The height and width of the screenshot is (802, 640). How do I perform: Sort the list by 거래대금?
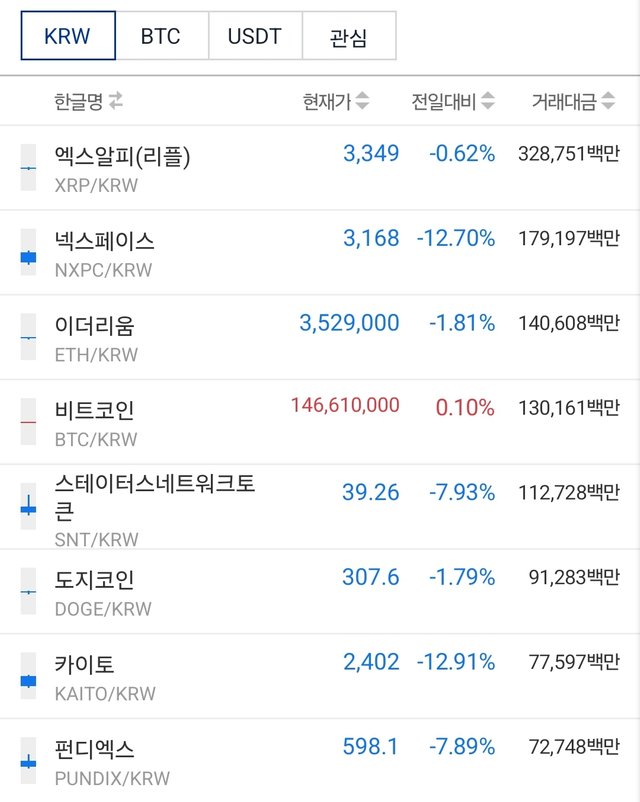click(572, 101)
